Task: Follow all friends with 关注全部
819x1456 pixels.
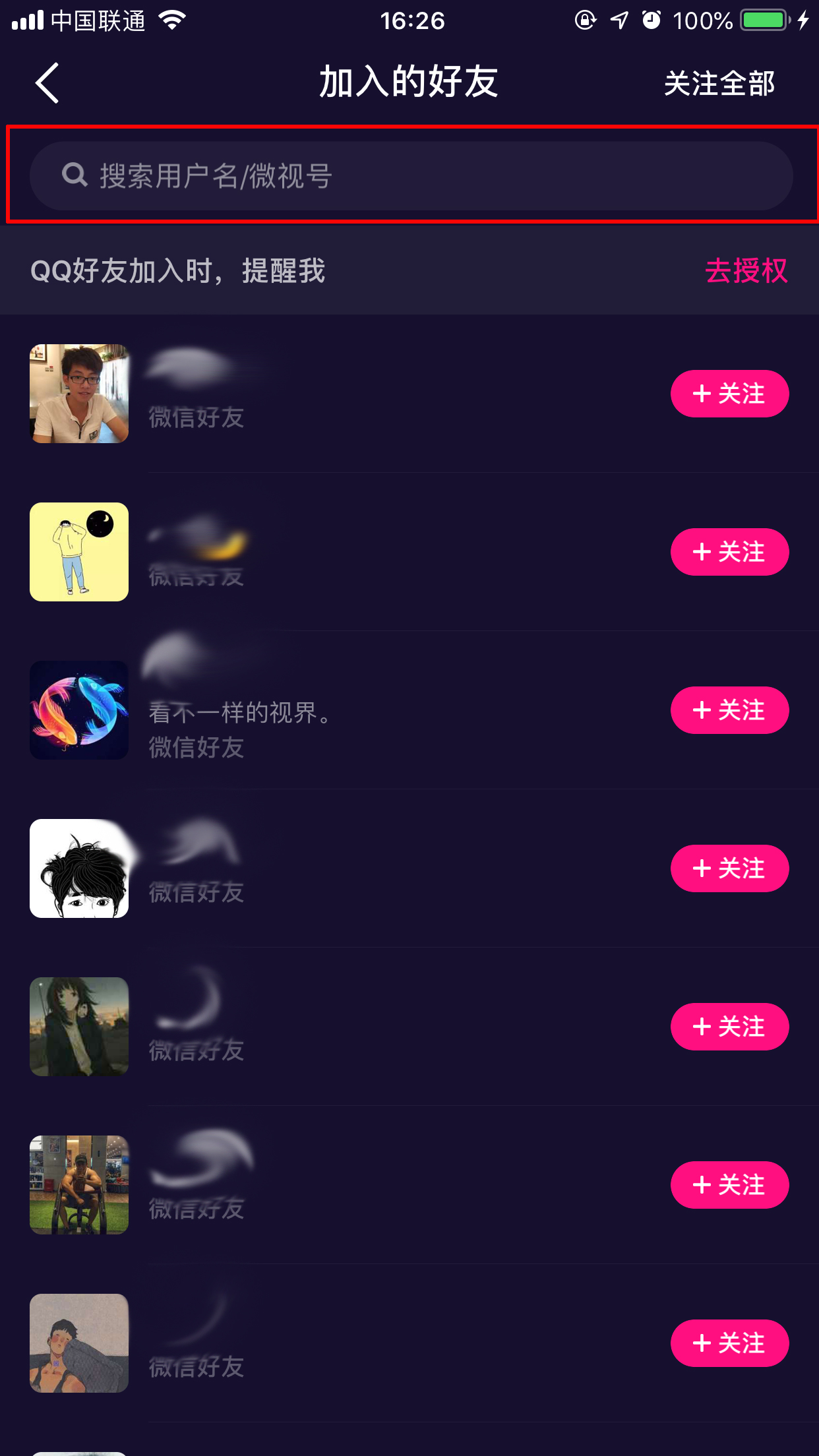Action: tap(719, 84)
